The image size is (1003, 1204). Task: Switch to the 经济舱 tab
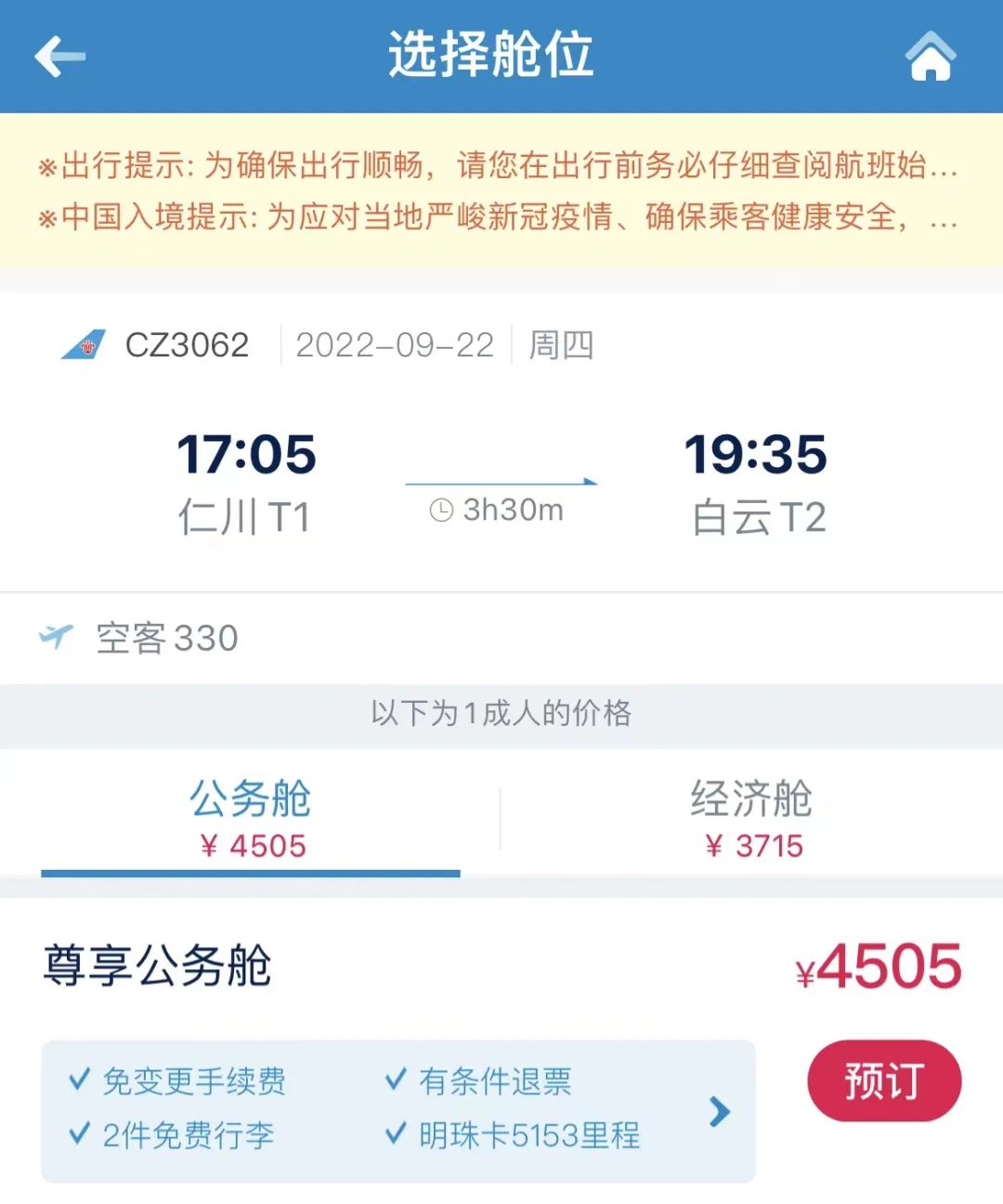(x=752, y=815)
